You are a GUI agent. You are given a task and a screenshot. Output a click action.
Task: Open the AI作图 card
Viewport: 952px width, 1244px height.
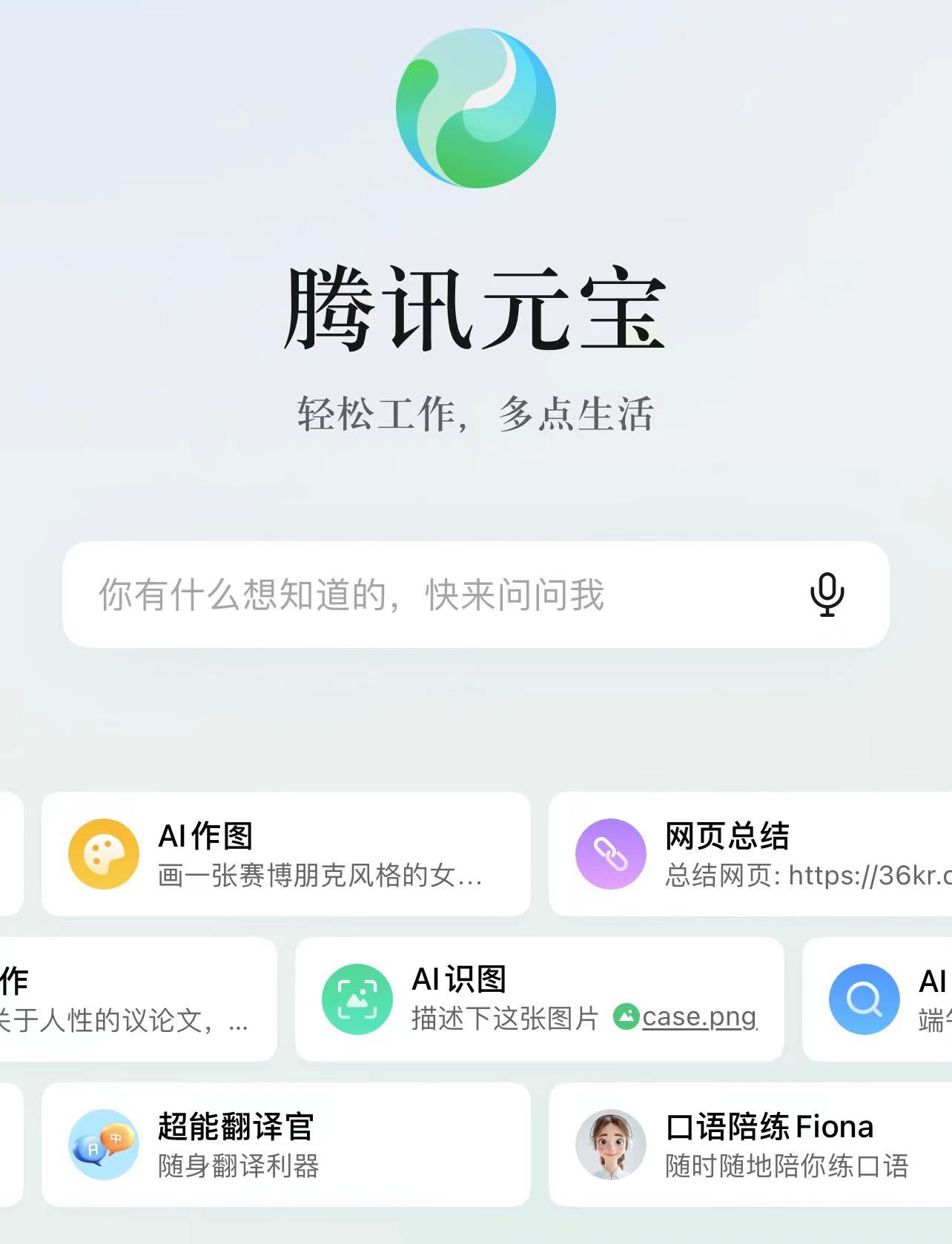(x=285, y=854)
